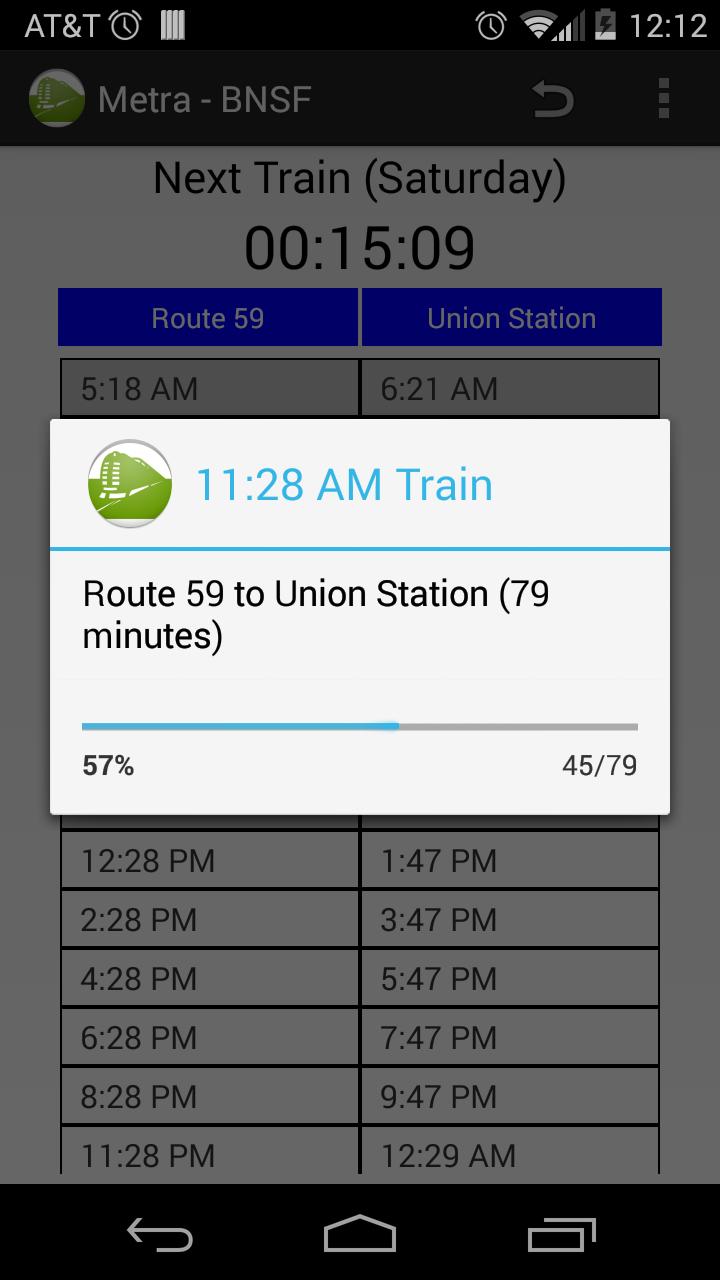Select the Route 59 column header

[207, 317]
